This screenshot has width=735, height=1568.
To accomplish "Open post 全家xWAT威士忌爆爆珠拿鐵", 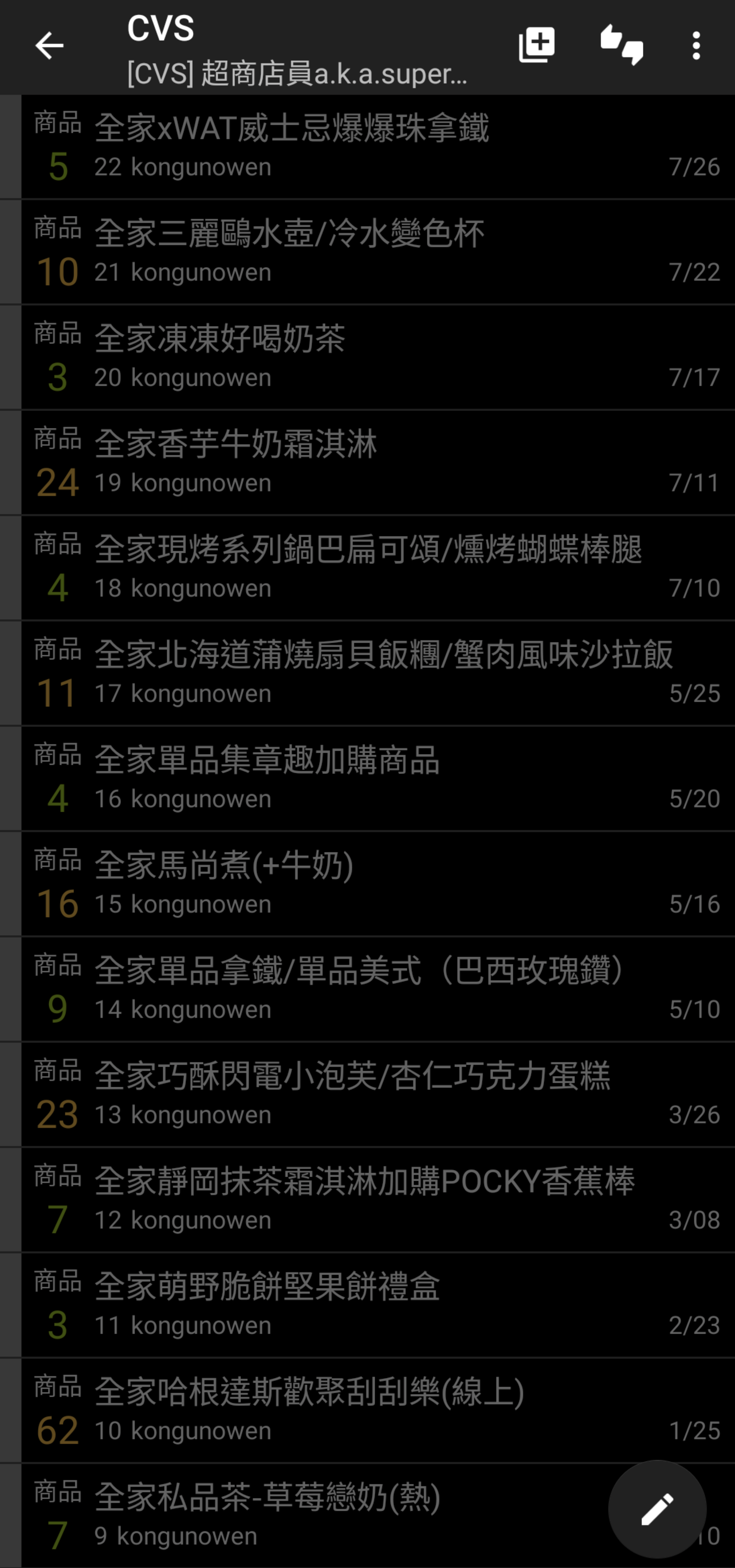I will [377, 147].
